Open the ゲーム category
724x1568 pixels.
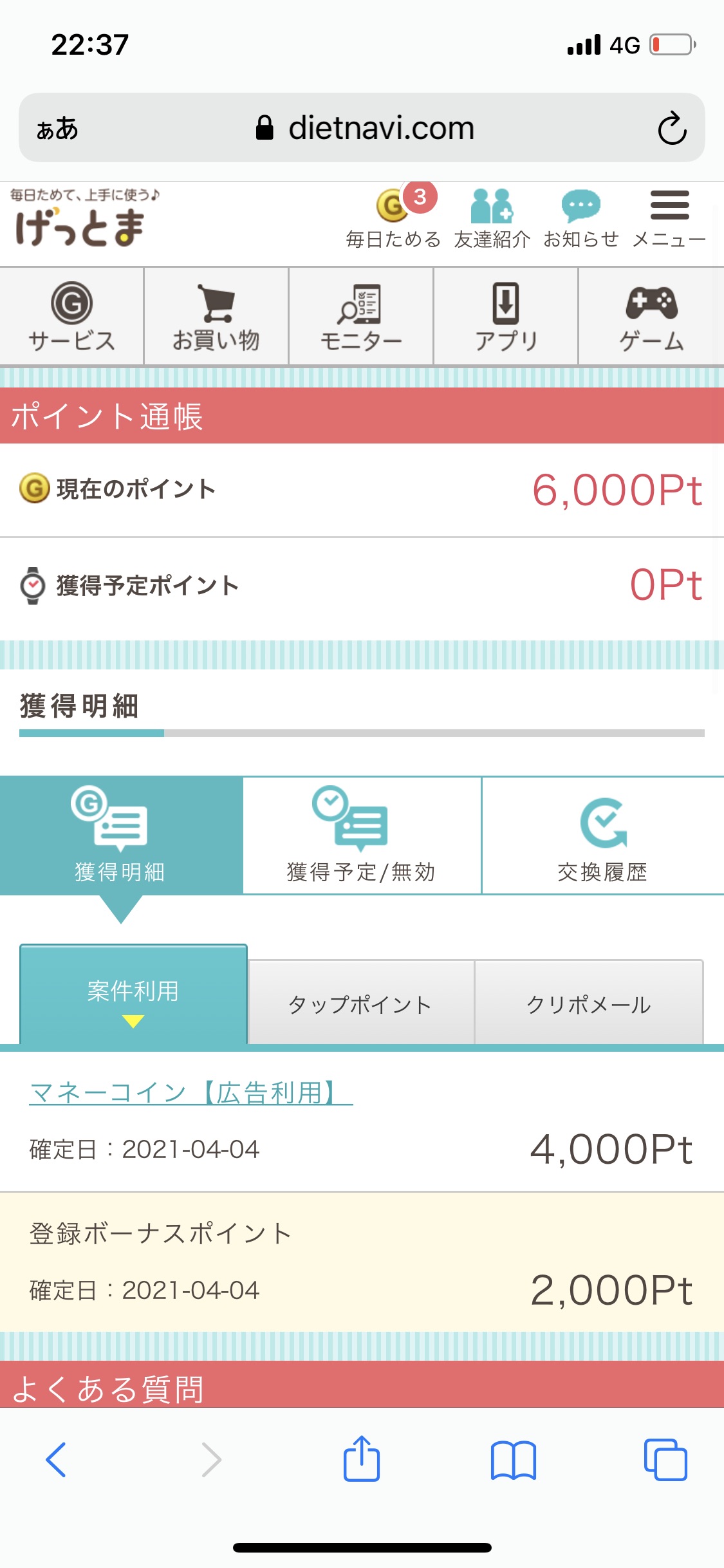[651, 317]
